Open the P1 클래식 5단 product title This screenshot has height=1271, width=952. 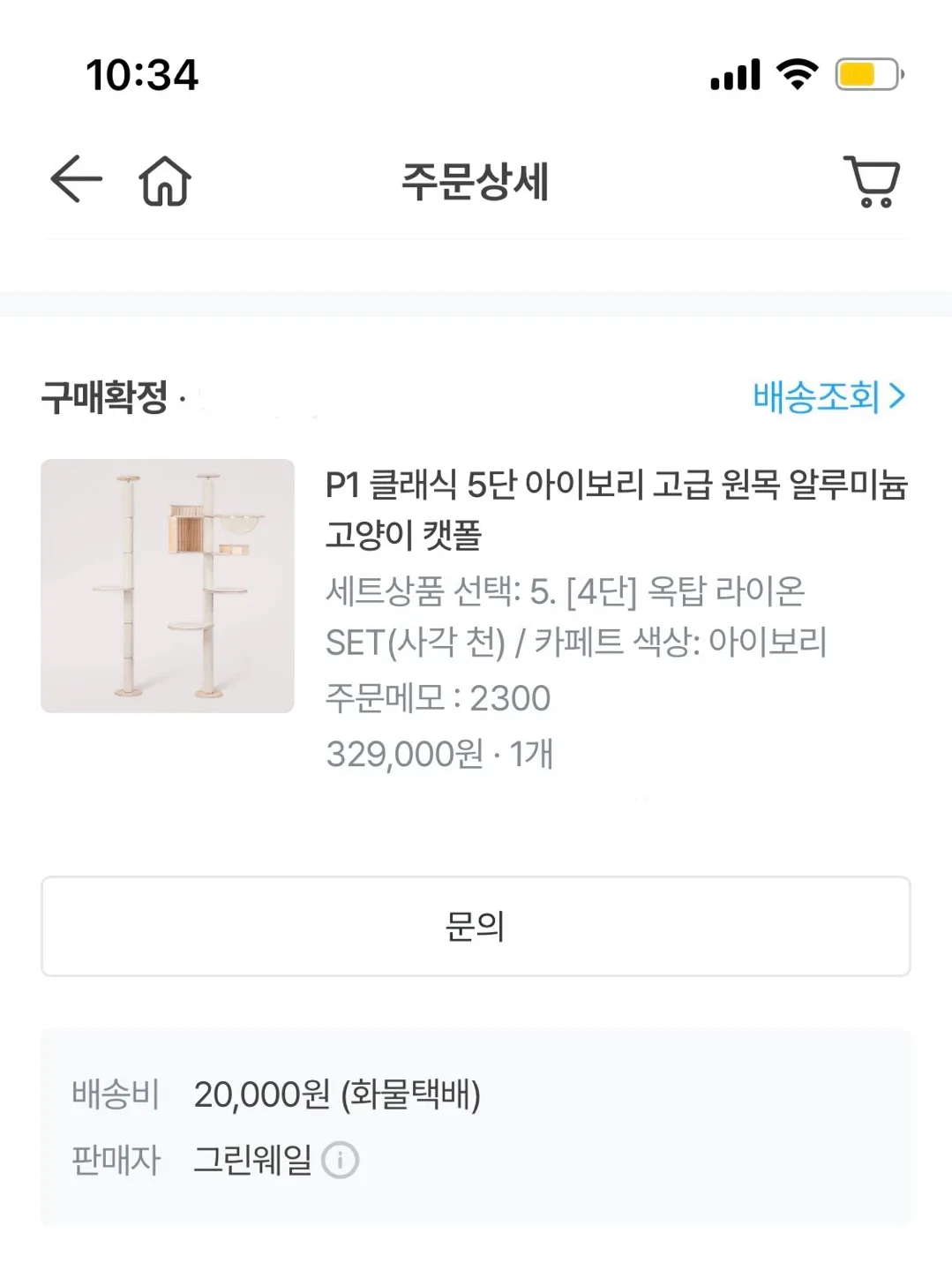pyautogui.click(x=616, y=508)
